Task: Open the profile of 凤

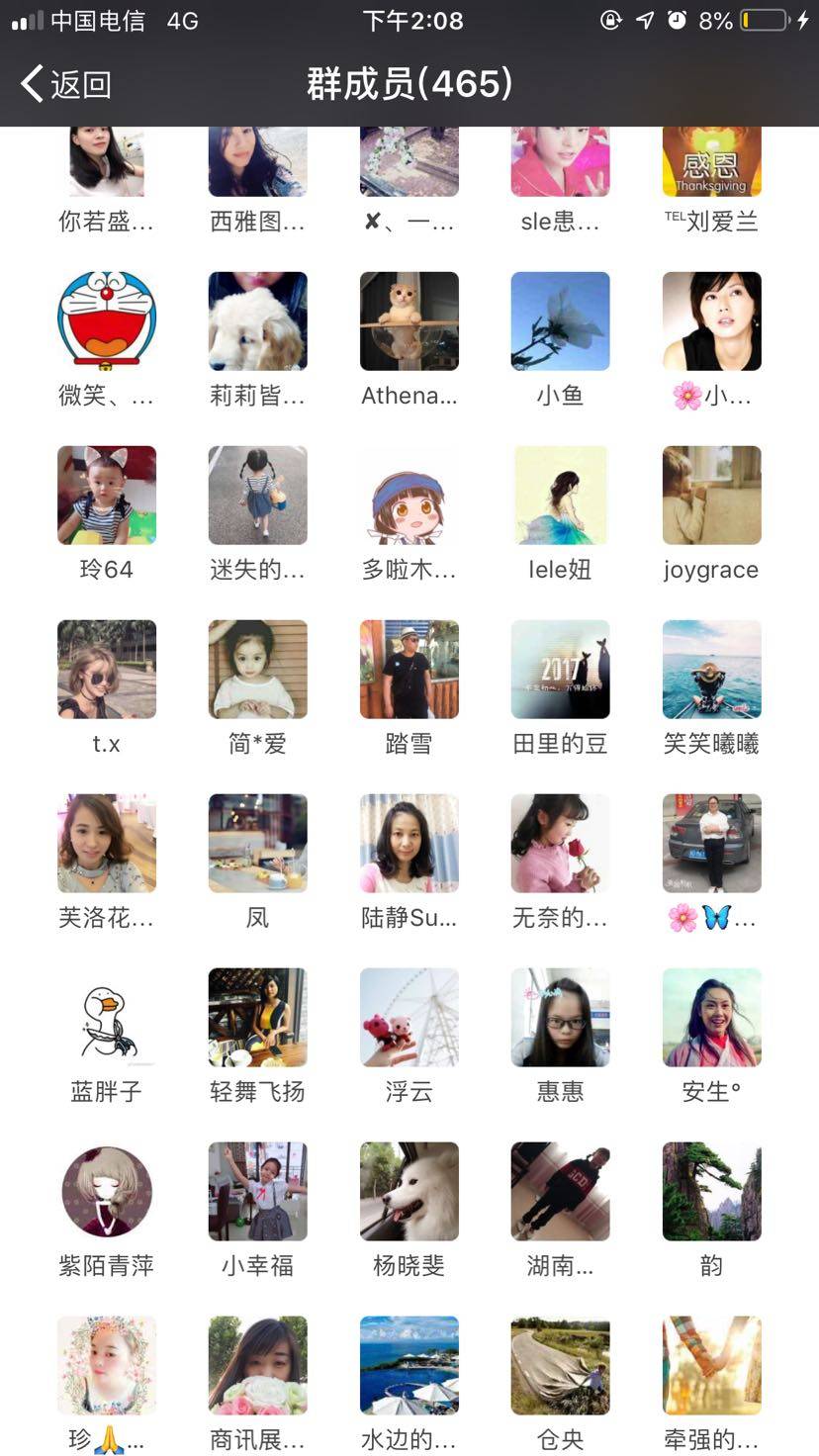Action: (x=258, y=844)
